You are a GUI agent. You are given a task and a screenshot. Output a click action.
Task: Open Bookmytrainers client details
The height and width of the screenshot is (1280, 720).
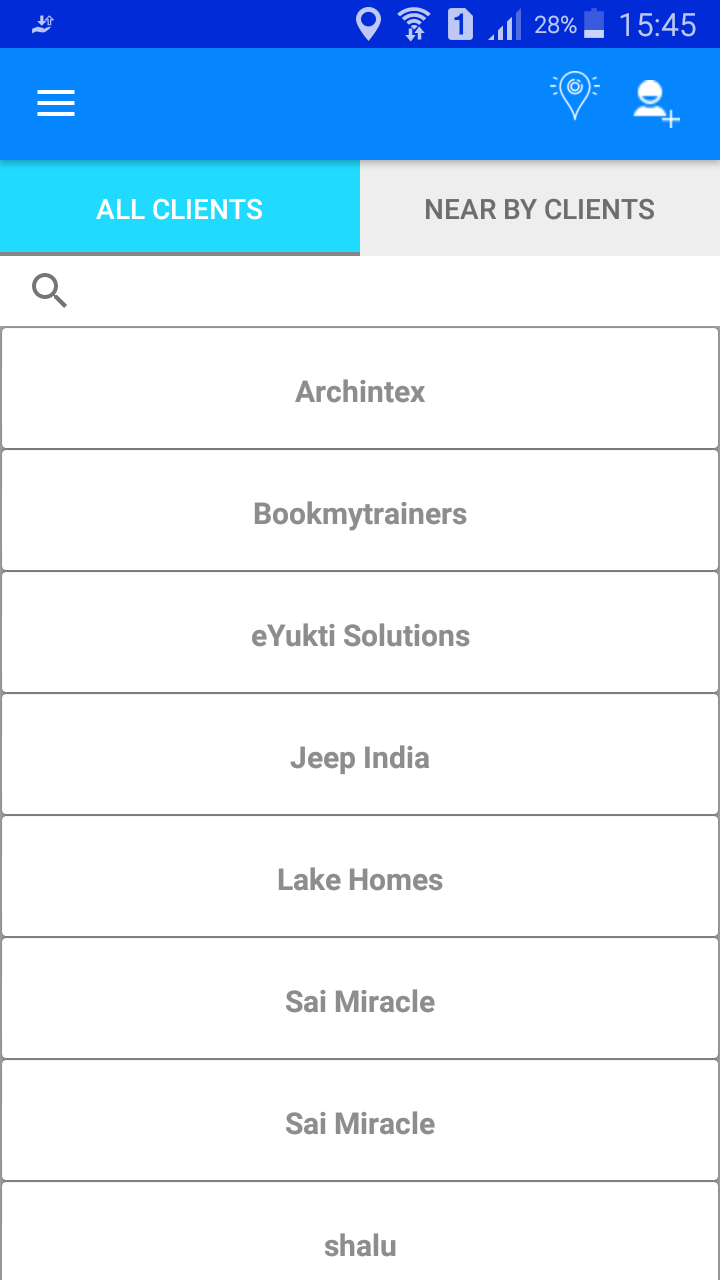click(x=360, y=510)
